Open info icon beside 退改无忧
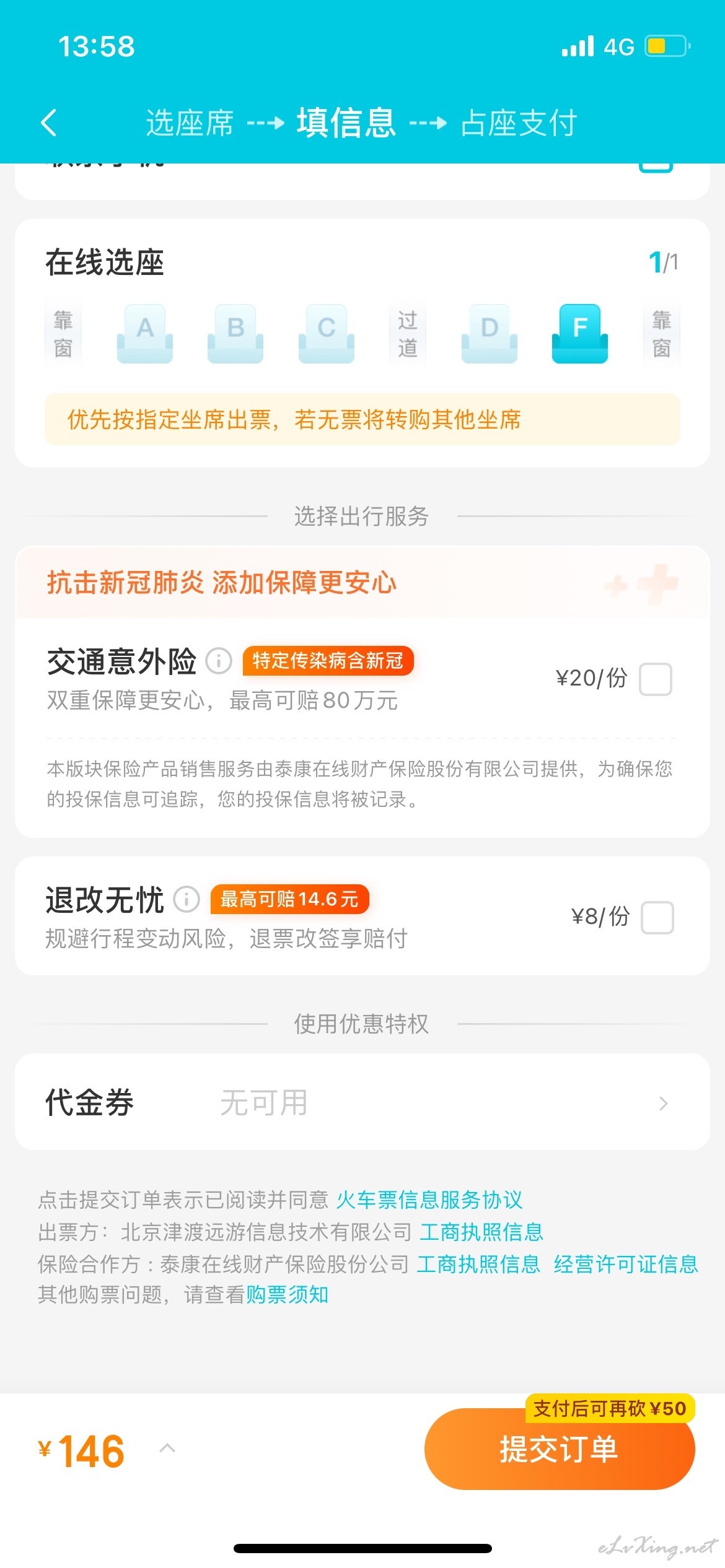 click(x=187, y=899)
